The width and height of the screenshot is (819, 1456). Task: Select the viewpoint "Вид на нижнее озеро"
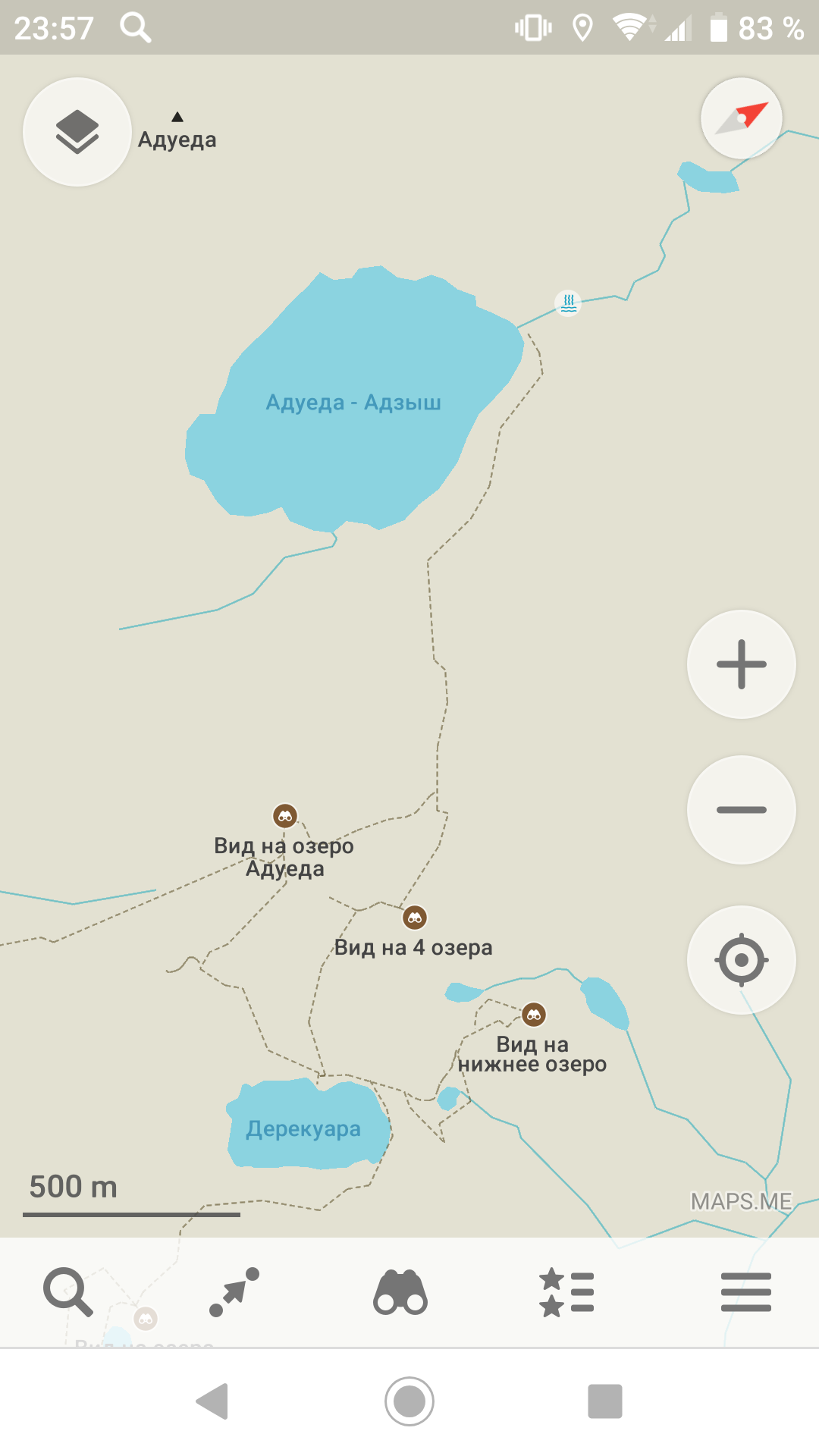click(x=534, y=1015)
